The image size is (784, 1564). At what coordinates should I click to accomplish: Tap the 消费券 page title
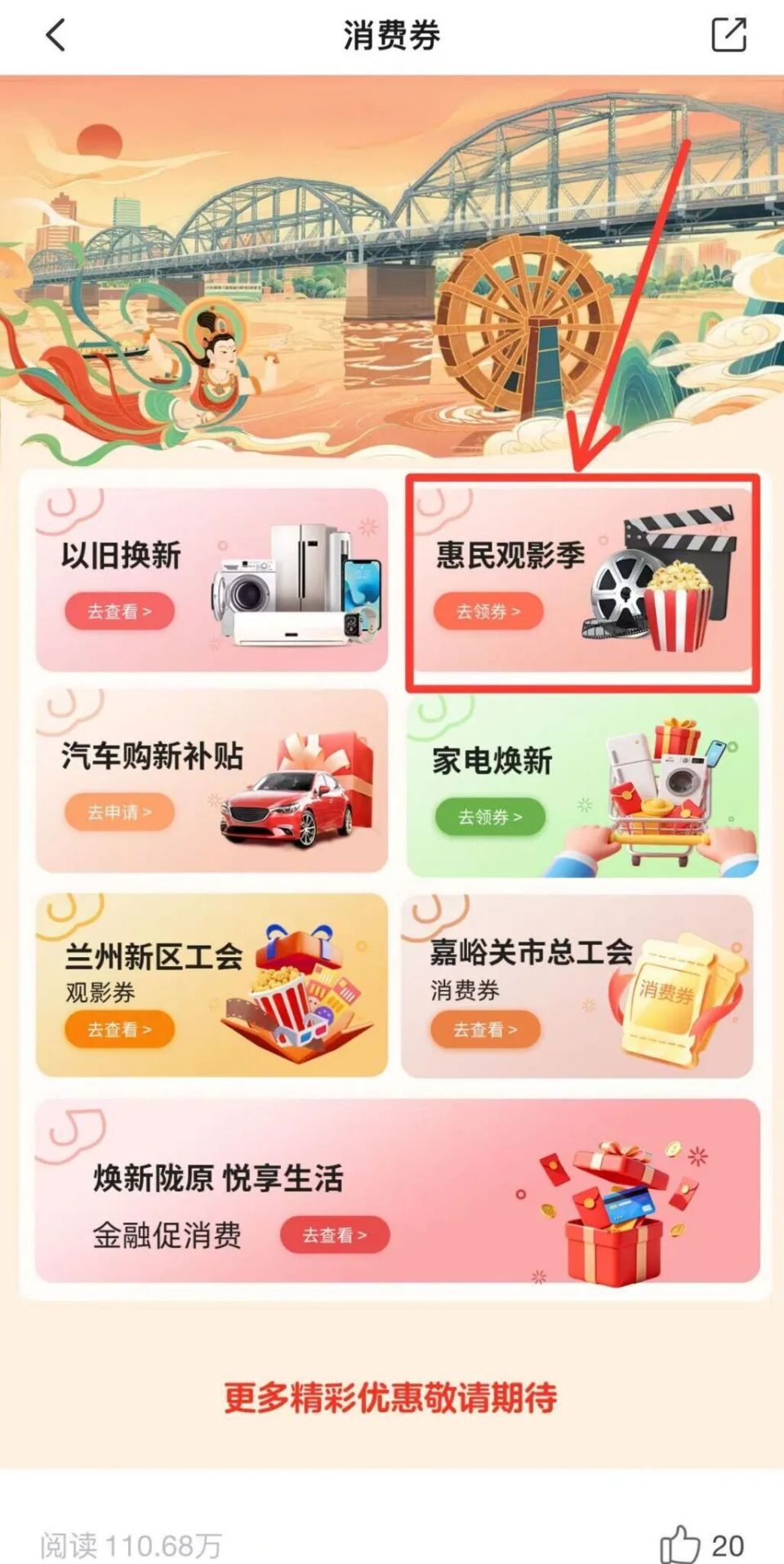391,34
